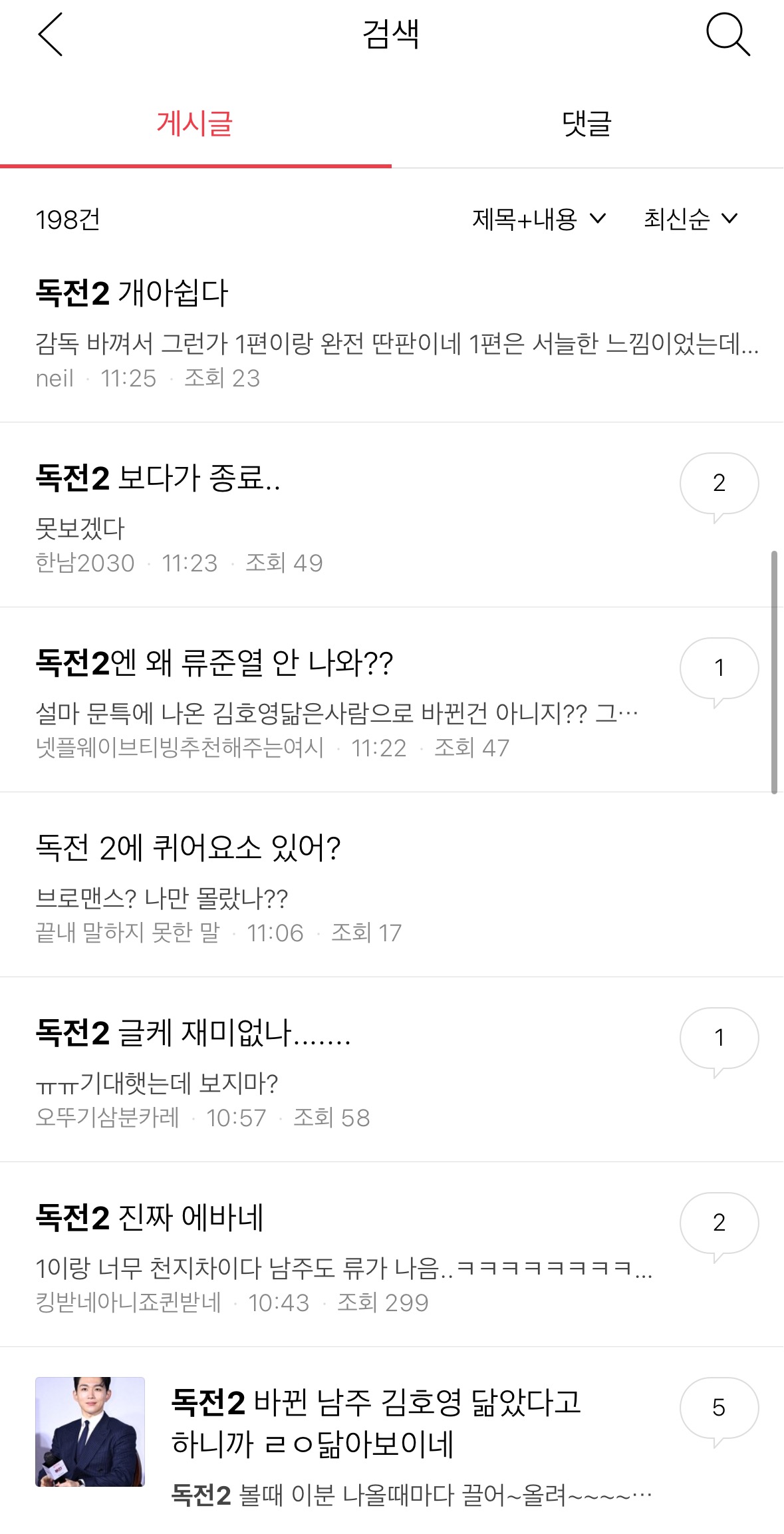
Task: View the 5 comments on the 김호영 post
Action: [x=719, y=1409]
